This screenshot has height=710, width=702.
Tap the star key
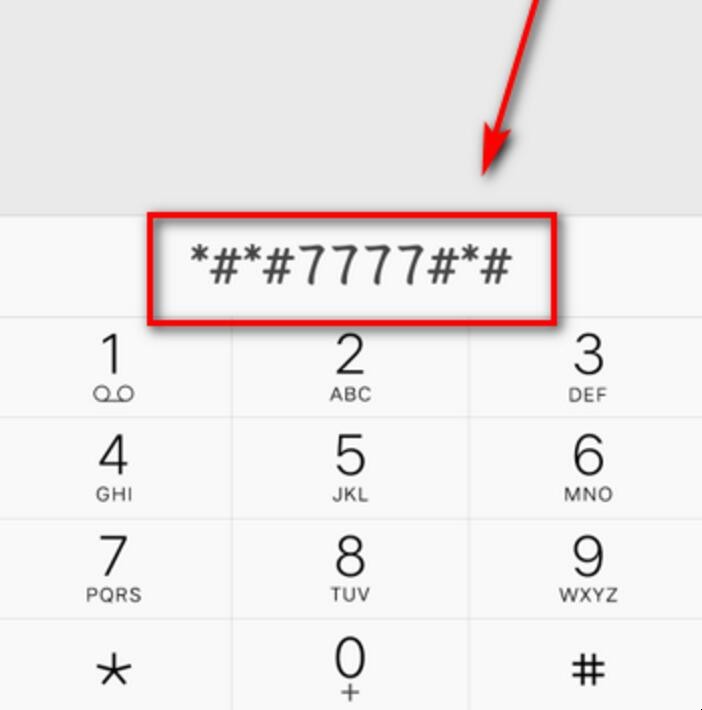click(113, 668)
